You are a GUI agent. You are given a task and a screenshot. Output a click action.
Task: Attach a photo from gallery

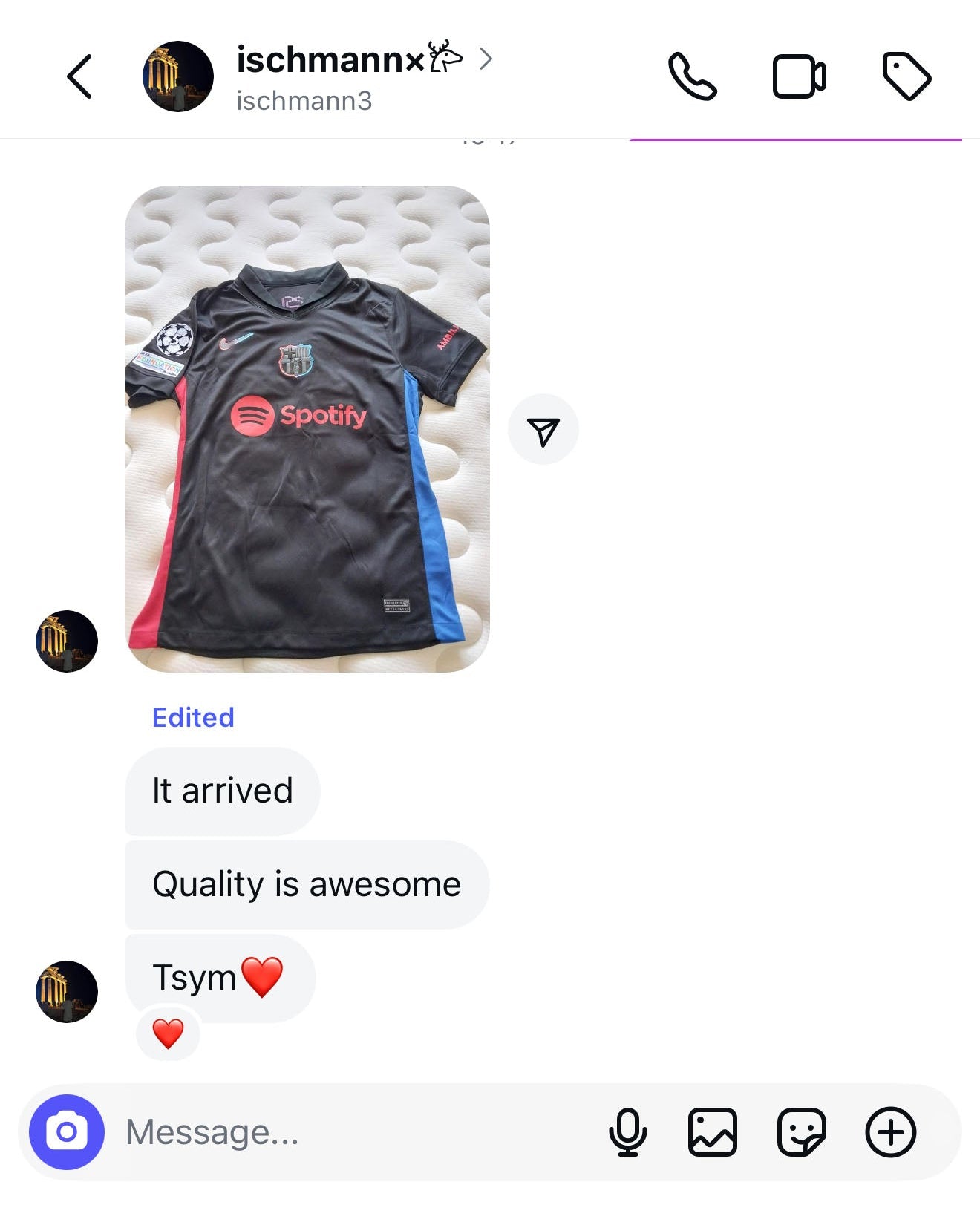[713, 1132]
